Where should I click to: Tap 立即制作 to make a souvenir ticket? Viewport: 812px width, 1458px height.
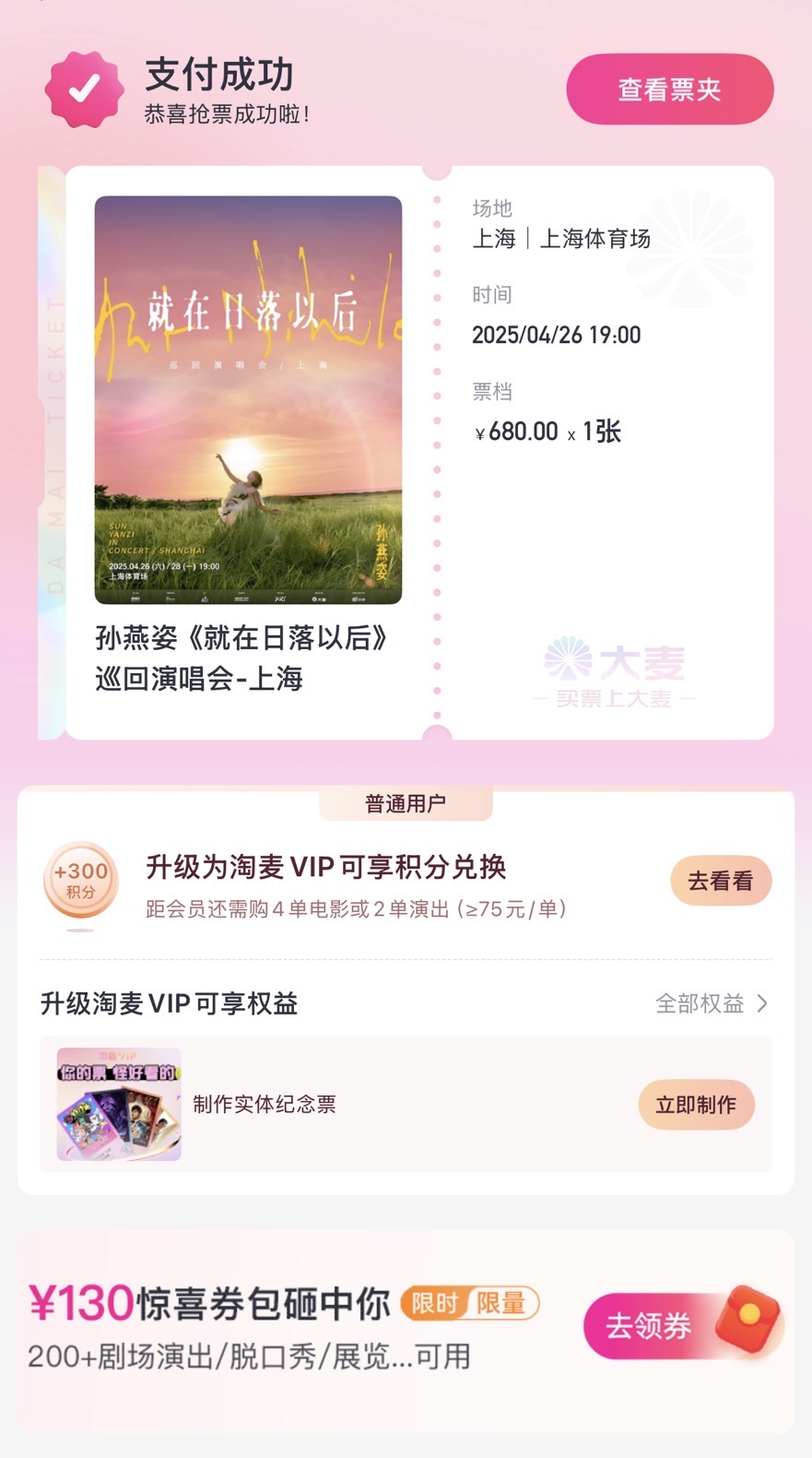pos(696,1104)
